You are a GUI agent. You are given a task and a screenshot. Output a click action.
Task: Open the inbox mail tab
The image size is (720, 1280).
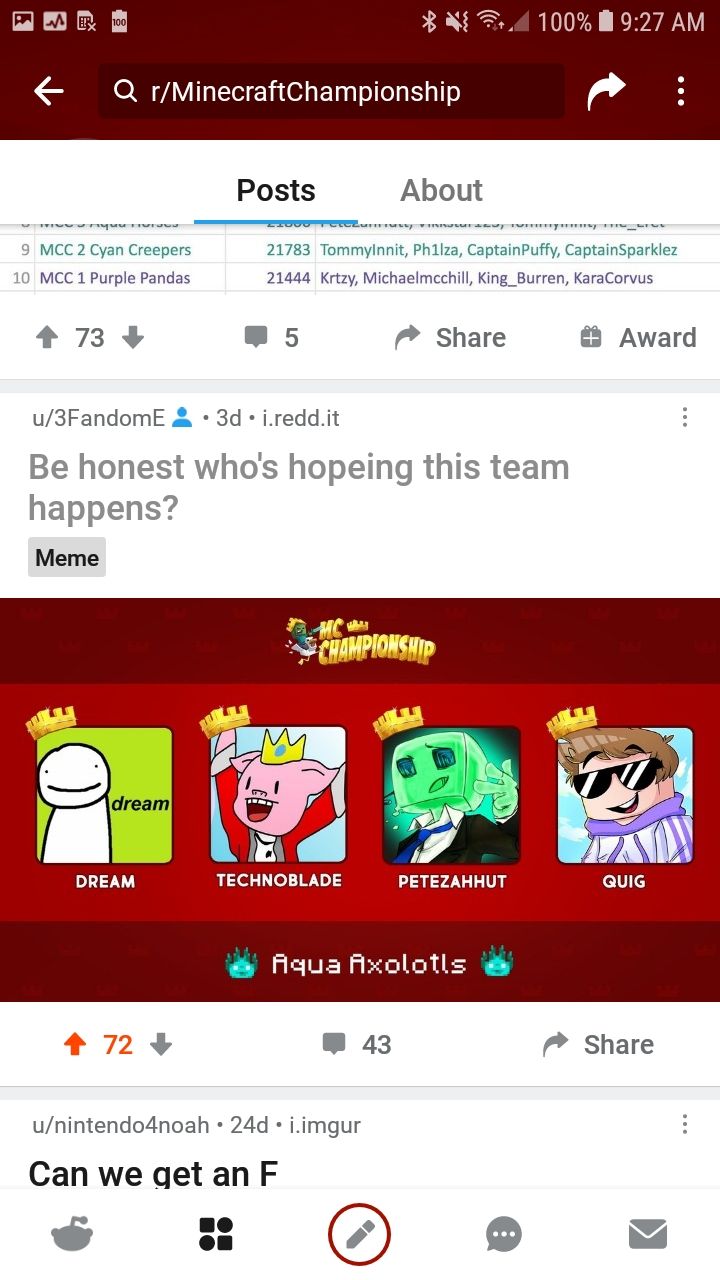[647, 1235]
